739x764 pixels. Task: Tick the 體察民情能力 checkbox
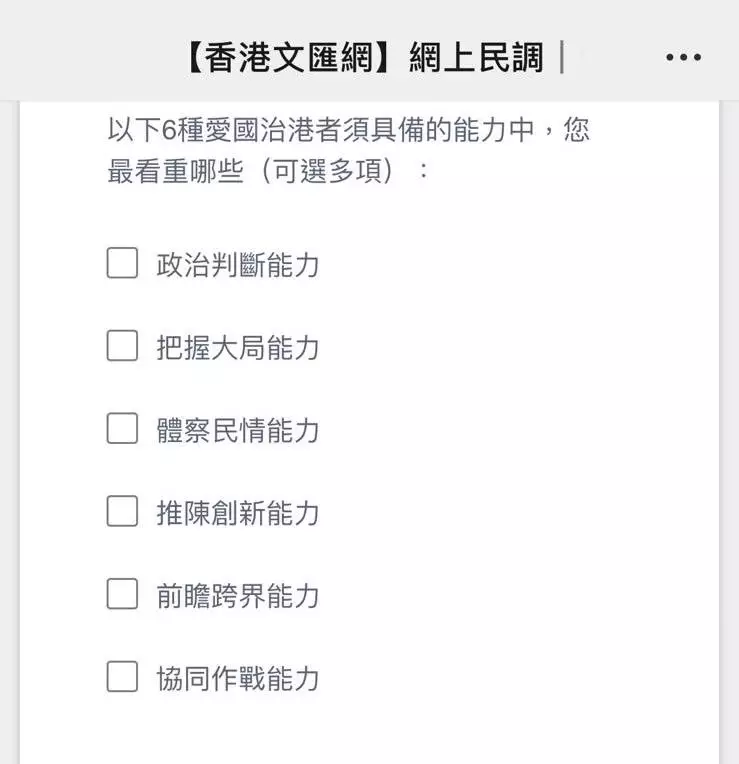pos(122,429)
